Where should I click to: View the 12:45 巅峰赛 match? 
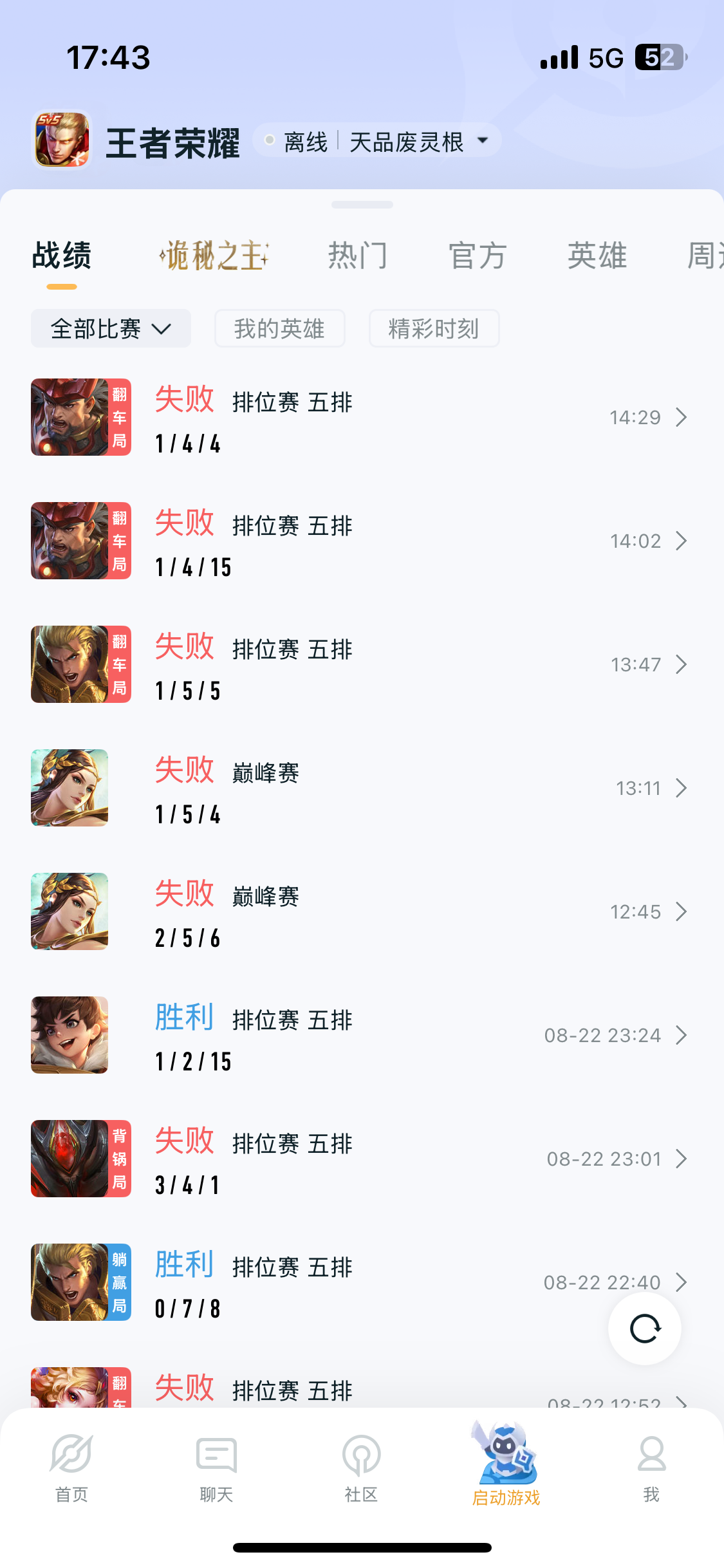point(362,911)
